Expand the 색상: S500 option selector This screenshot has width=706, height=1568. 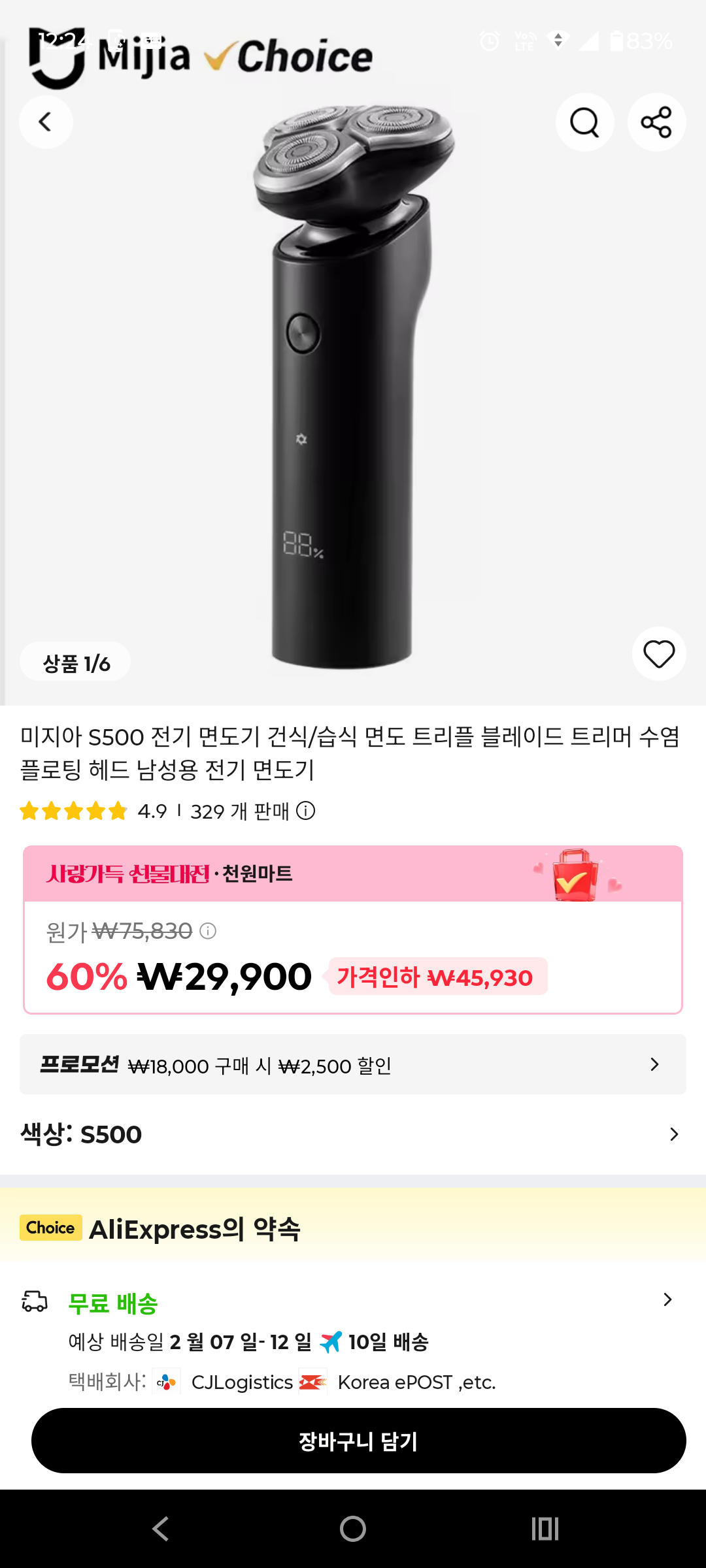point(353,1134)
